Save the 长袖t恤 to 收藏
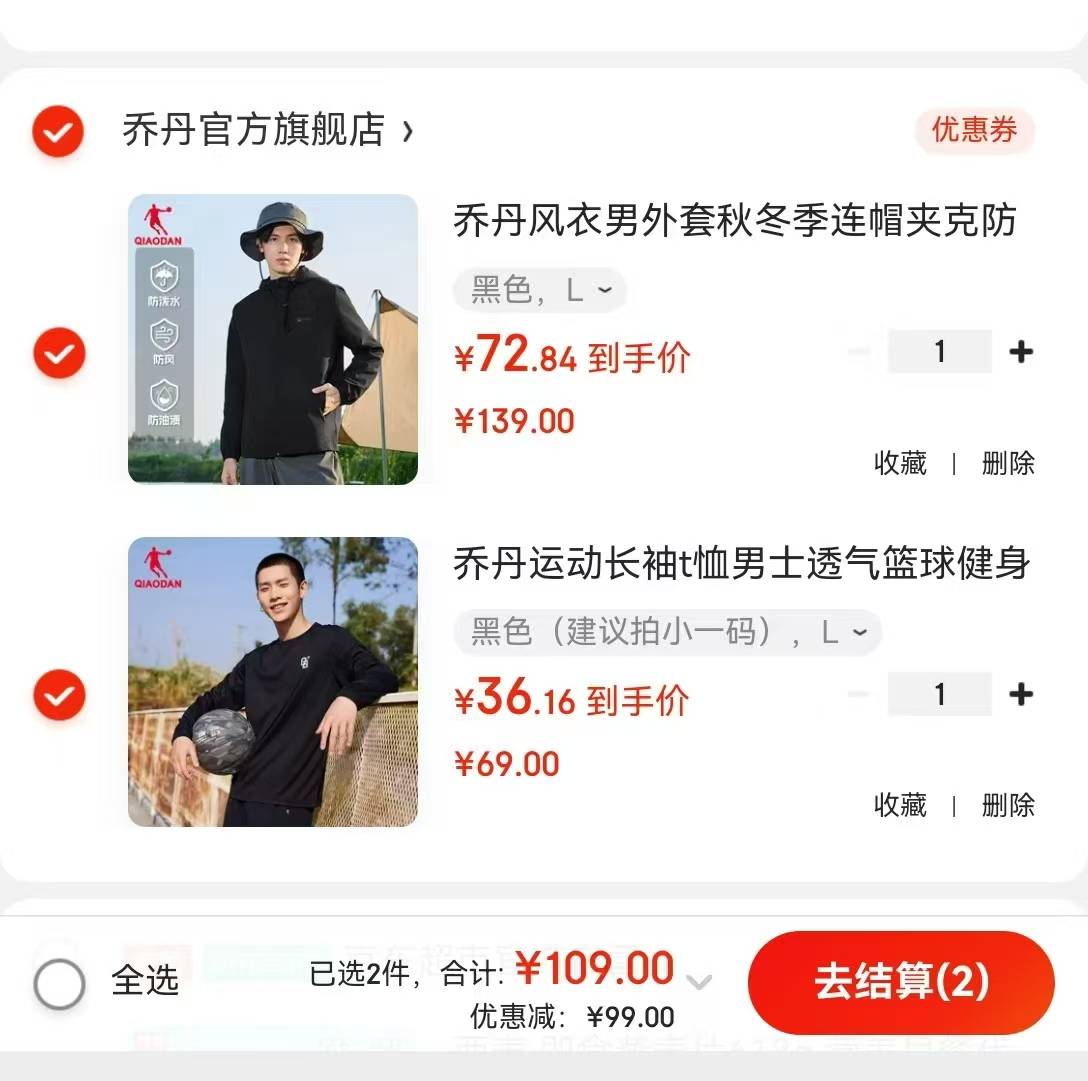 900,805
